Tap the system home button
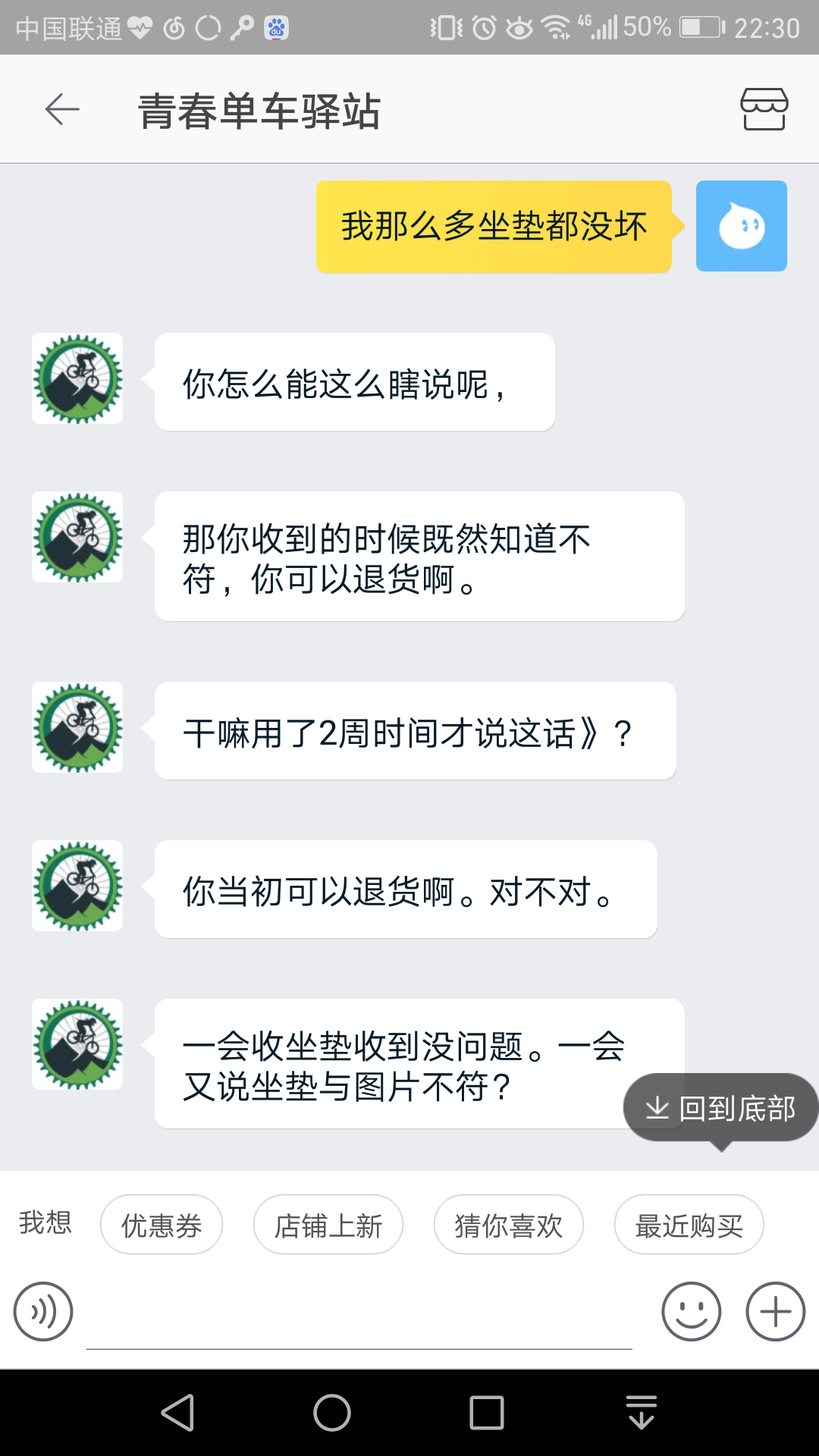819x1456 pixels. pos(332,1413)
